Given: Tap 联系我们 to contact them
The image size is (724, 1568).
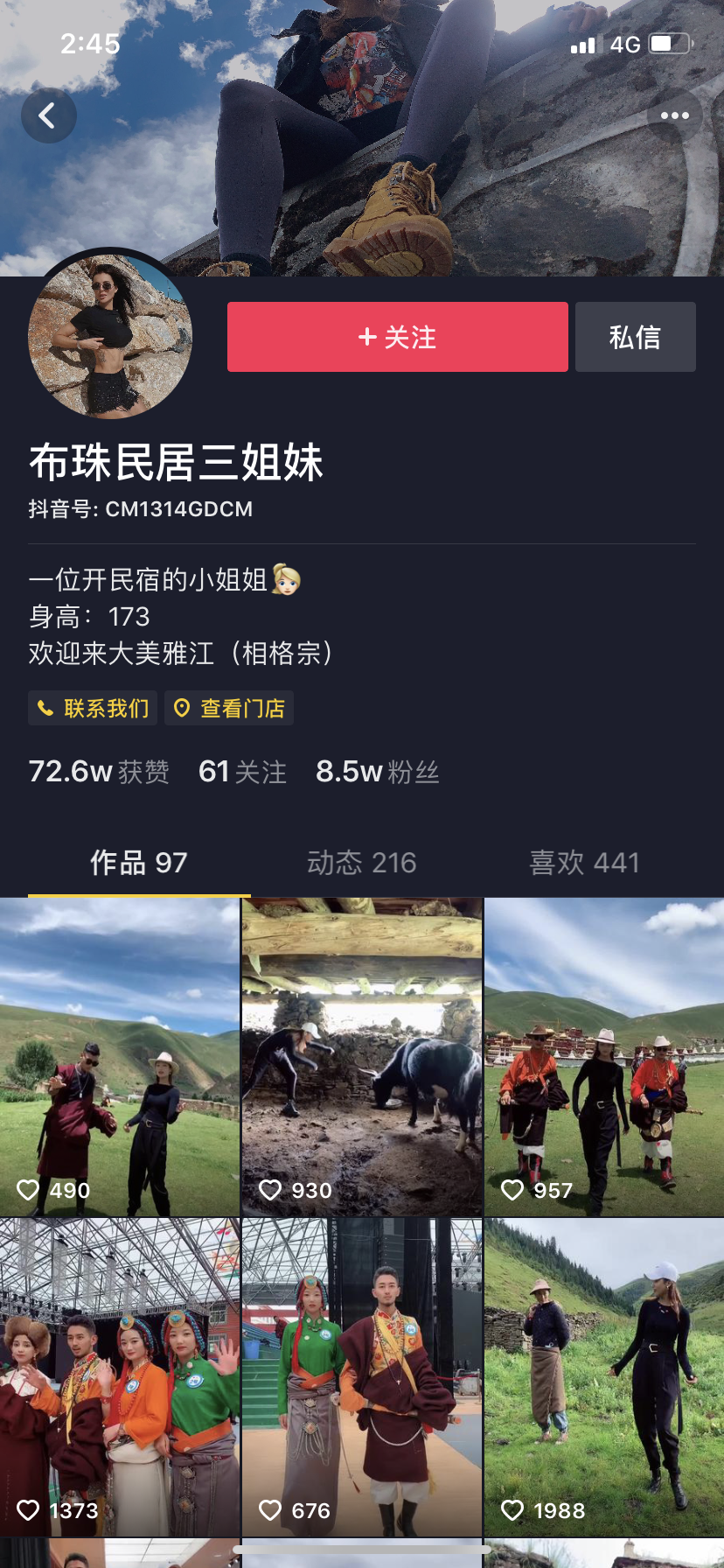Looking at the screenshot, I should click(93, 708).
